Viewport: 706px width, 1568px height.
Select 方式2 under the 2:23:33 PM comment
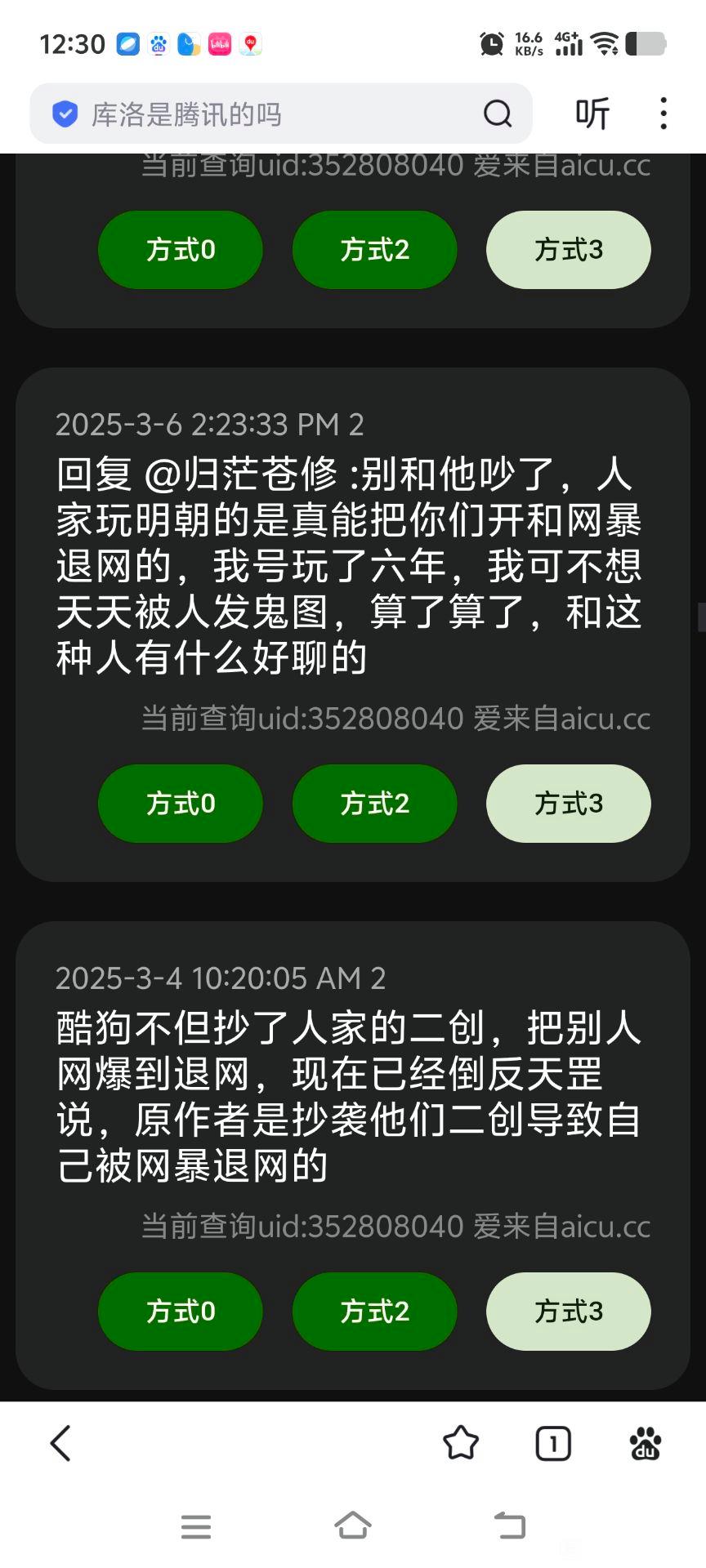(374, 804)
